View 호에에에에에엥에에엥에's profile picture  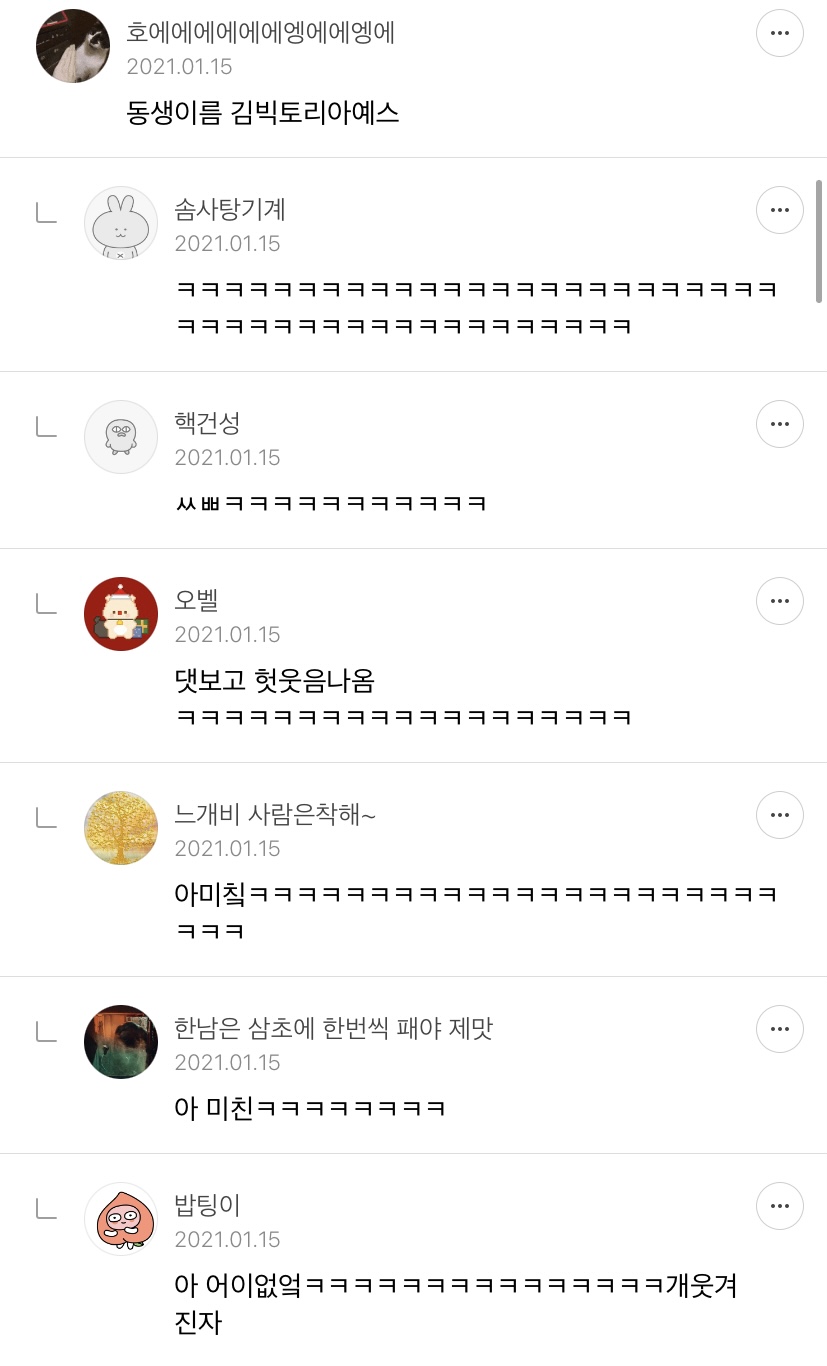click(73, 46)
